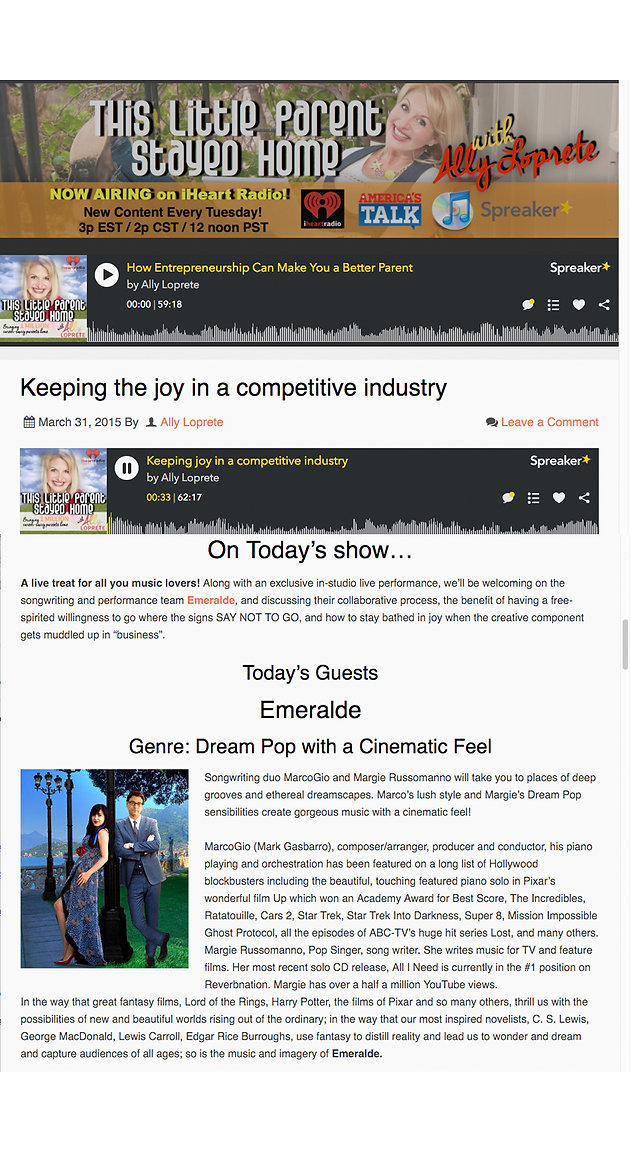Open comments icon on the Keeping joy player
This screenshot has width=630, height=1154.
(x=508, y=498)
